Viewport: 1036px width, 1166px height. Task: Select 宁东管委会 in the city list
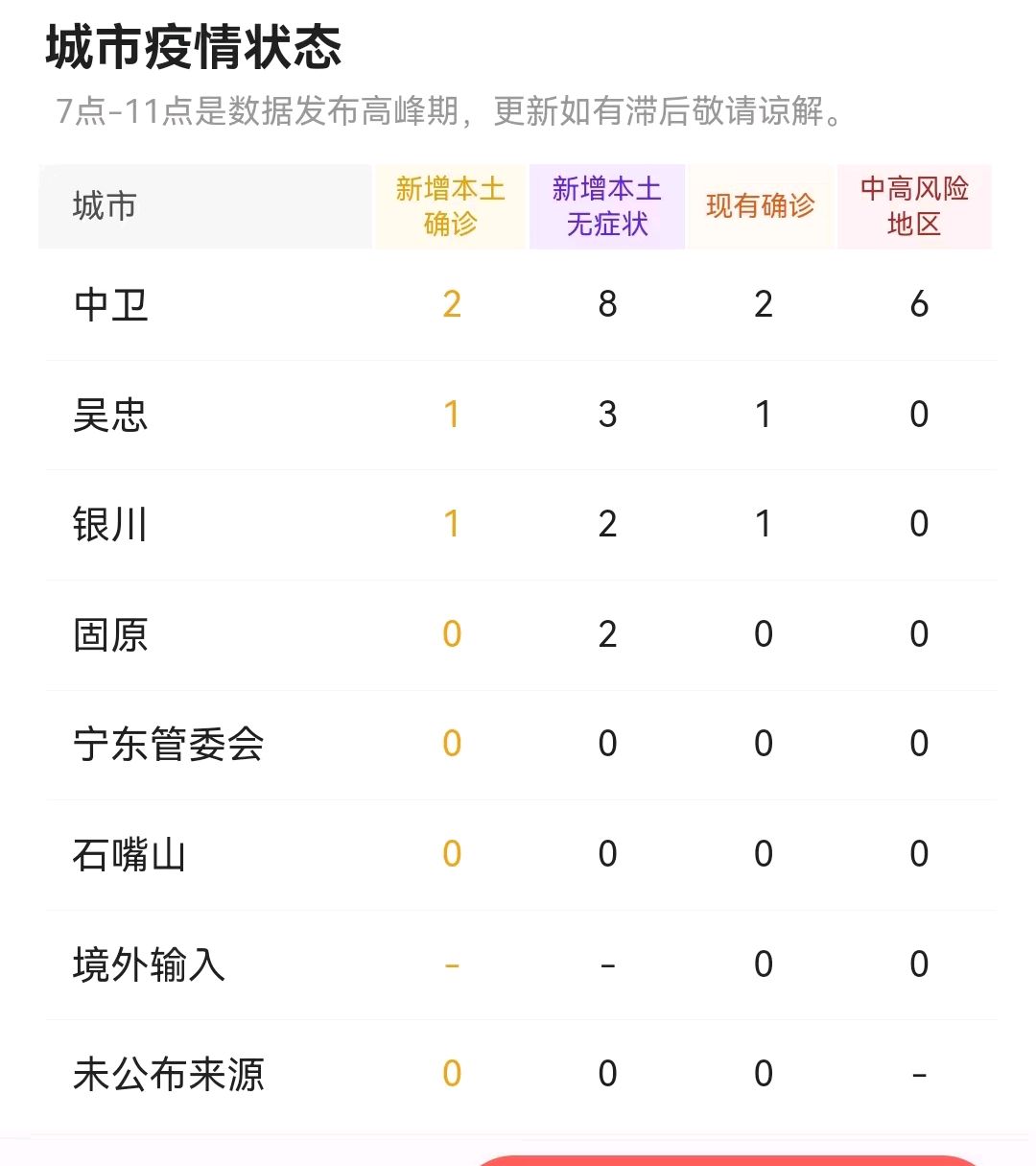168,744
